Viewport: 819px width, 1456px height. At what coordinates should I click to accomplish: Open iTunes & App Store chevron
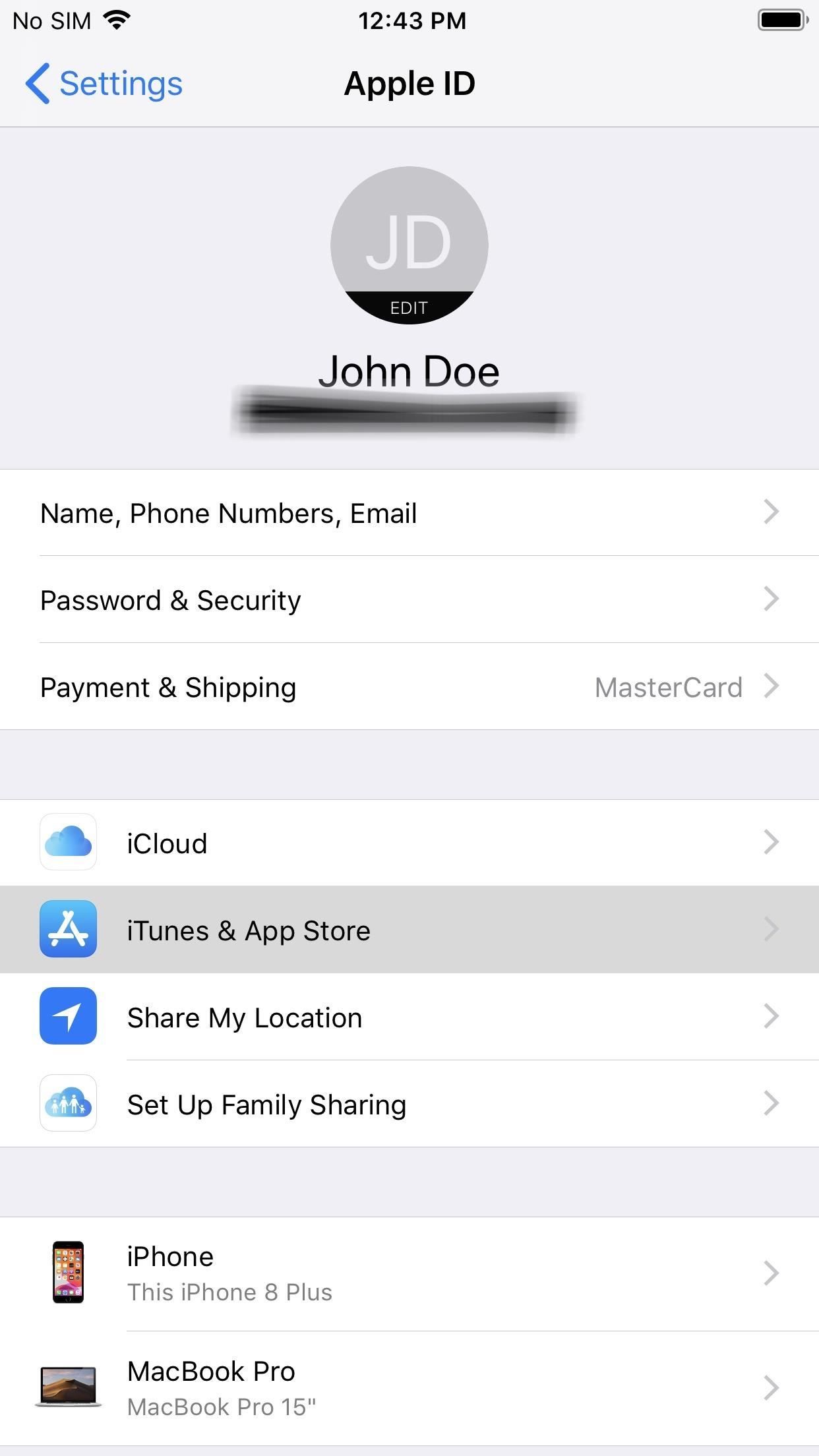click(771, 930)
